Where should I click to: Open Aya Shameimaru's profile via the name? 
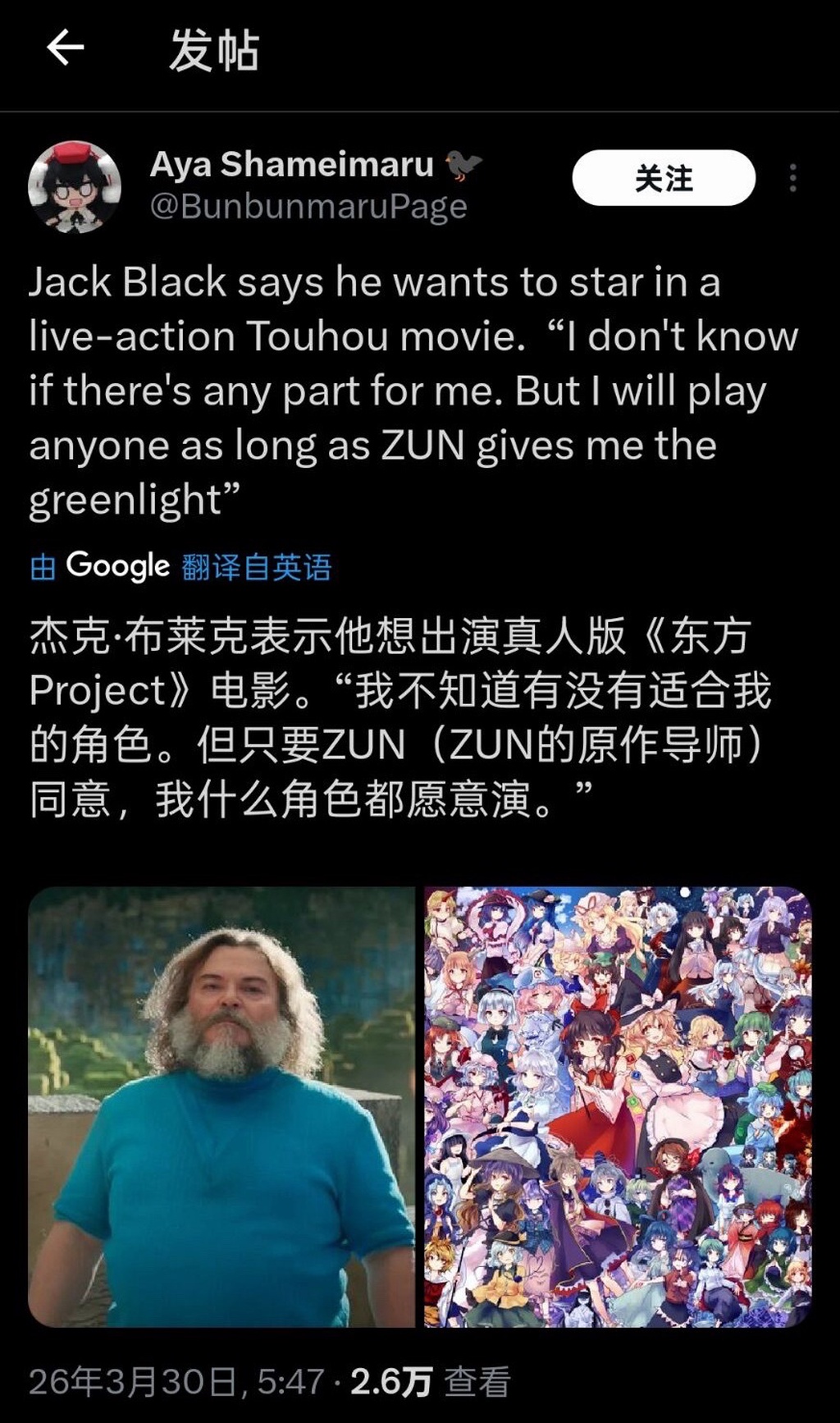(292, 165)
